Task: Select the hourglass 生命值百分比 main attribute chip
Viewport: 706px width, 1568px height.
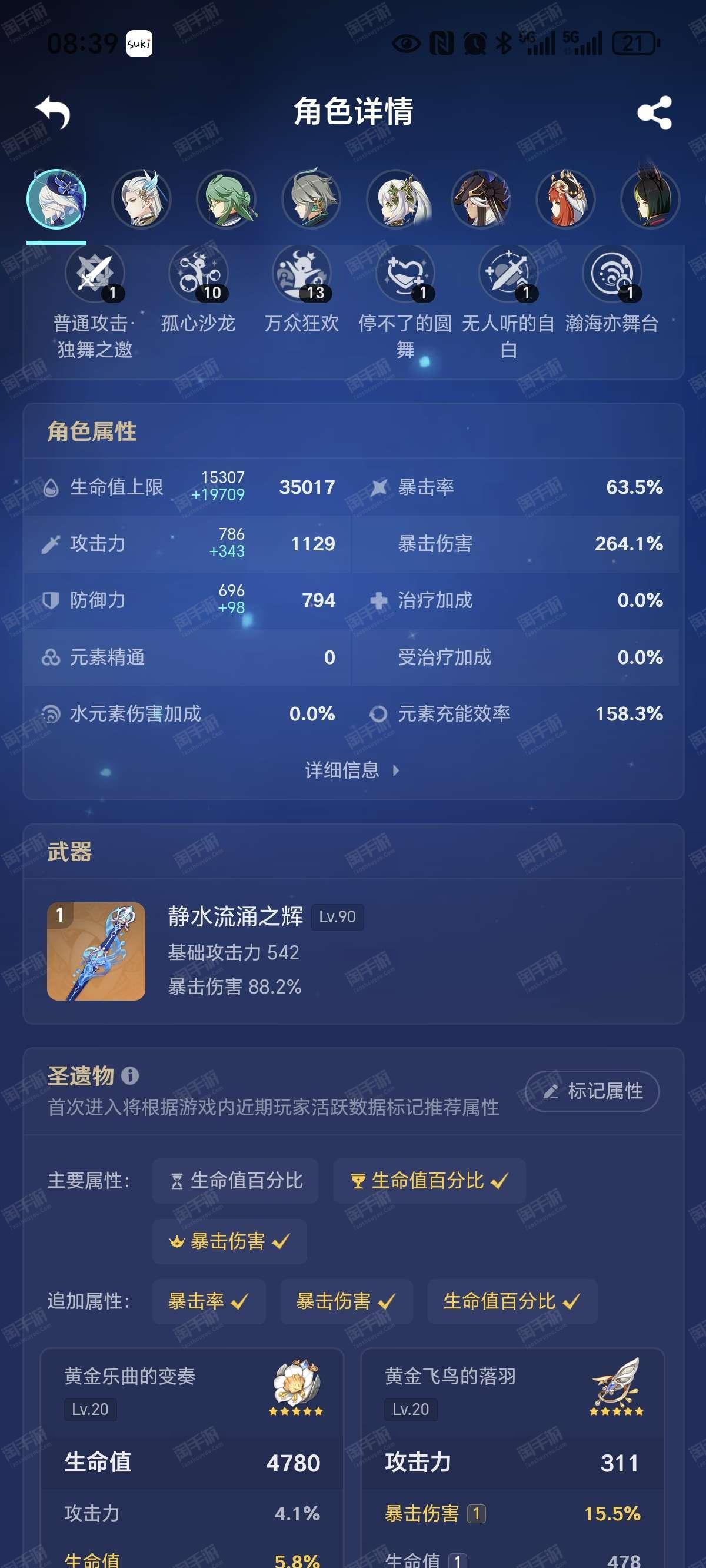Action: (235, 1181)
